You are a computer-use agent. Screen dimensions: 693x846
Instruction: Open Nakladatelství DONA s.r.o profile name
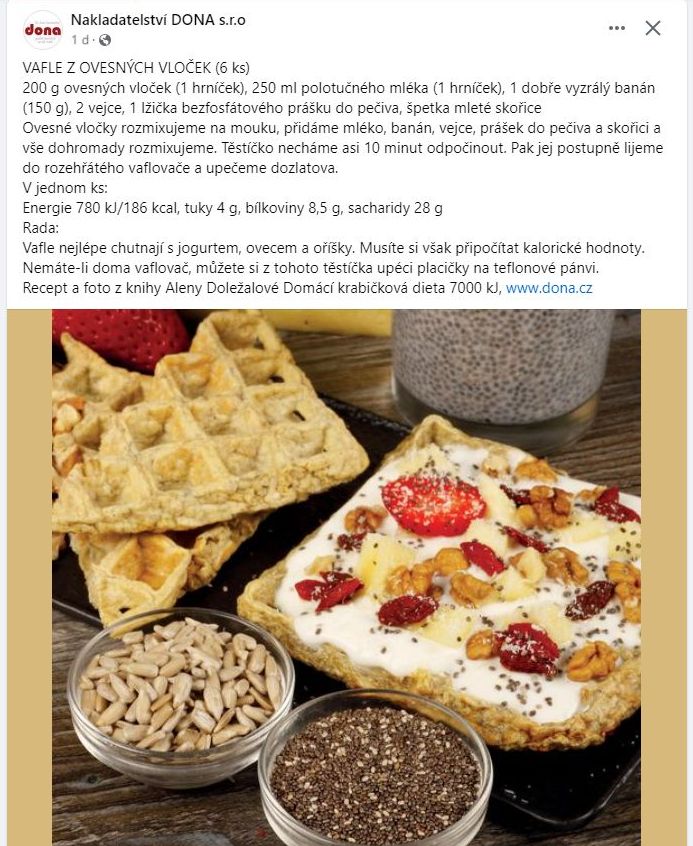pyautogui.click(x=158, y=20)
